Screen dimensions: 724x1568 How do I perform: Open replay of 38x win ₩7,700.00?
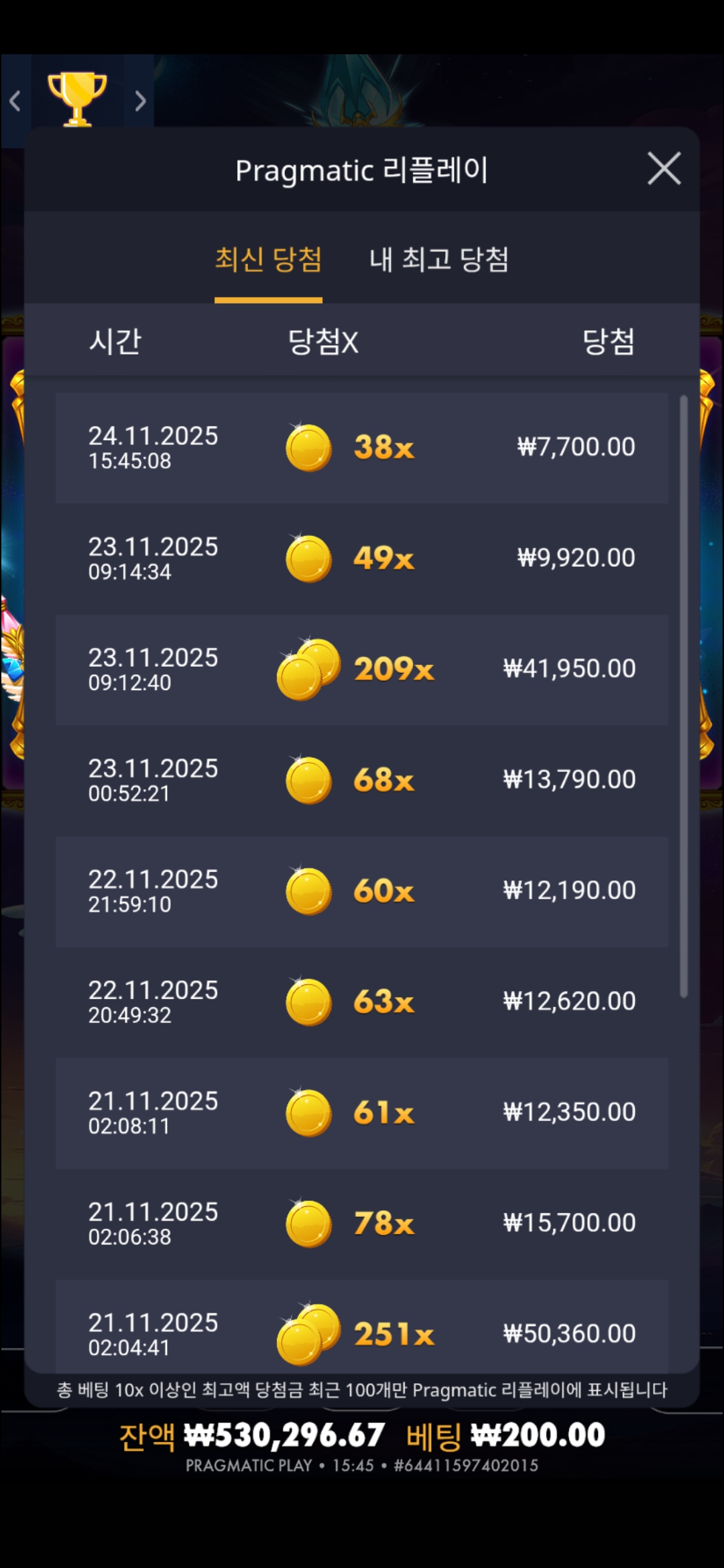click(x=362, y=448)
